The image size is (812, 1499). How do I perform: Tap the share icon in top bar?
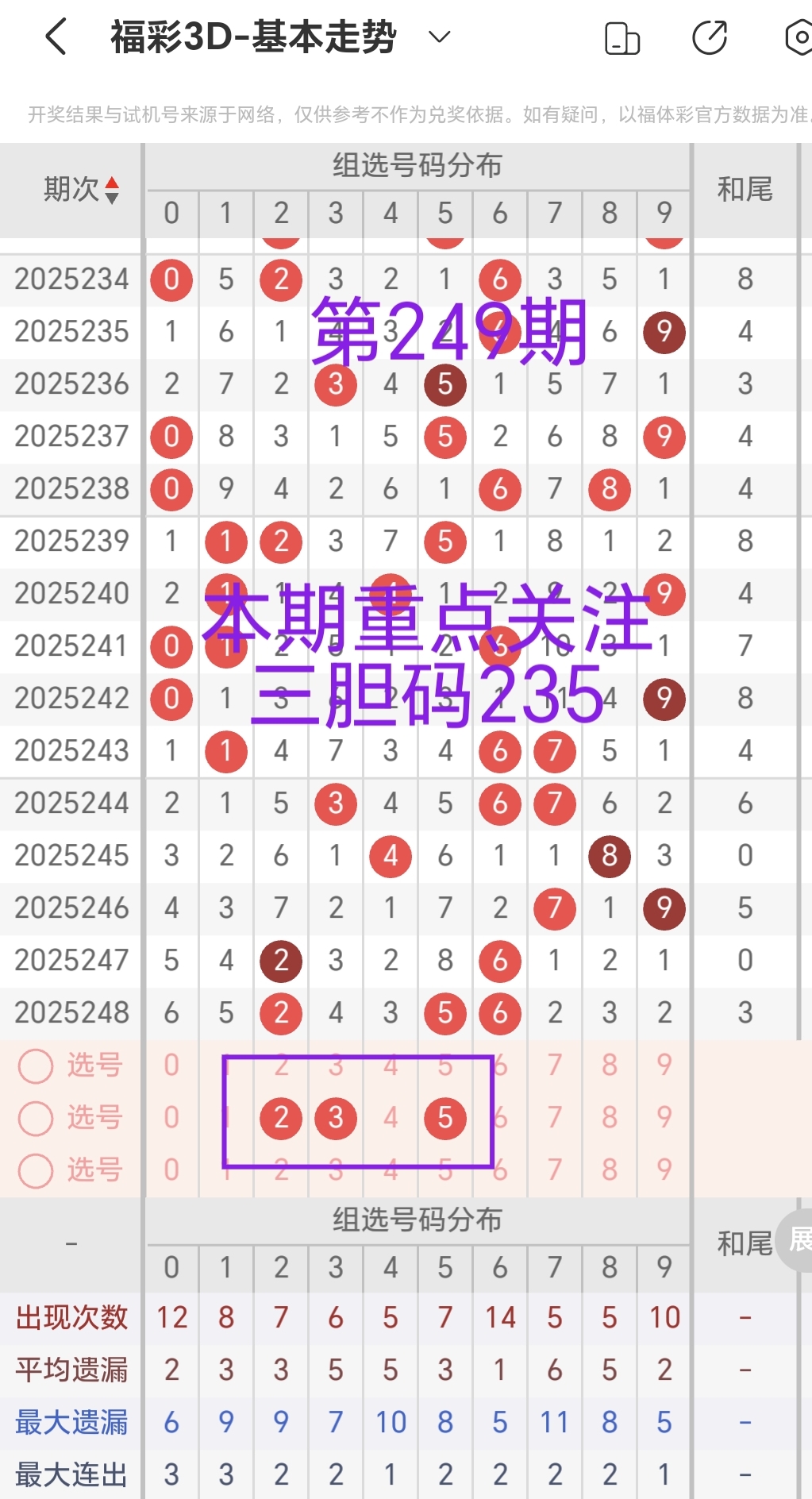(710, 36)
